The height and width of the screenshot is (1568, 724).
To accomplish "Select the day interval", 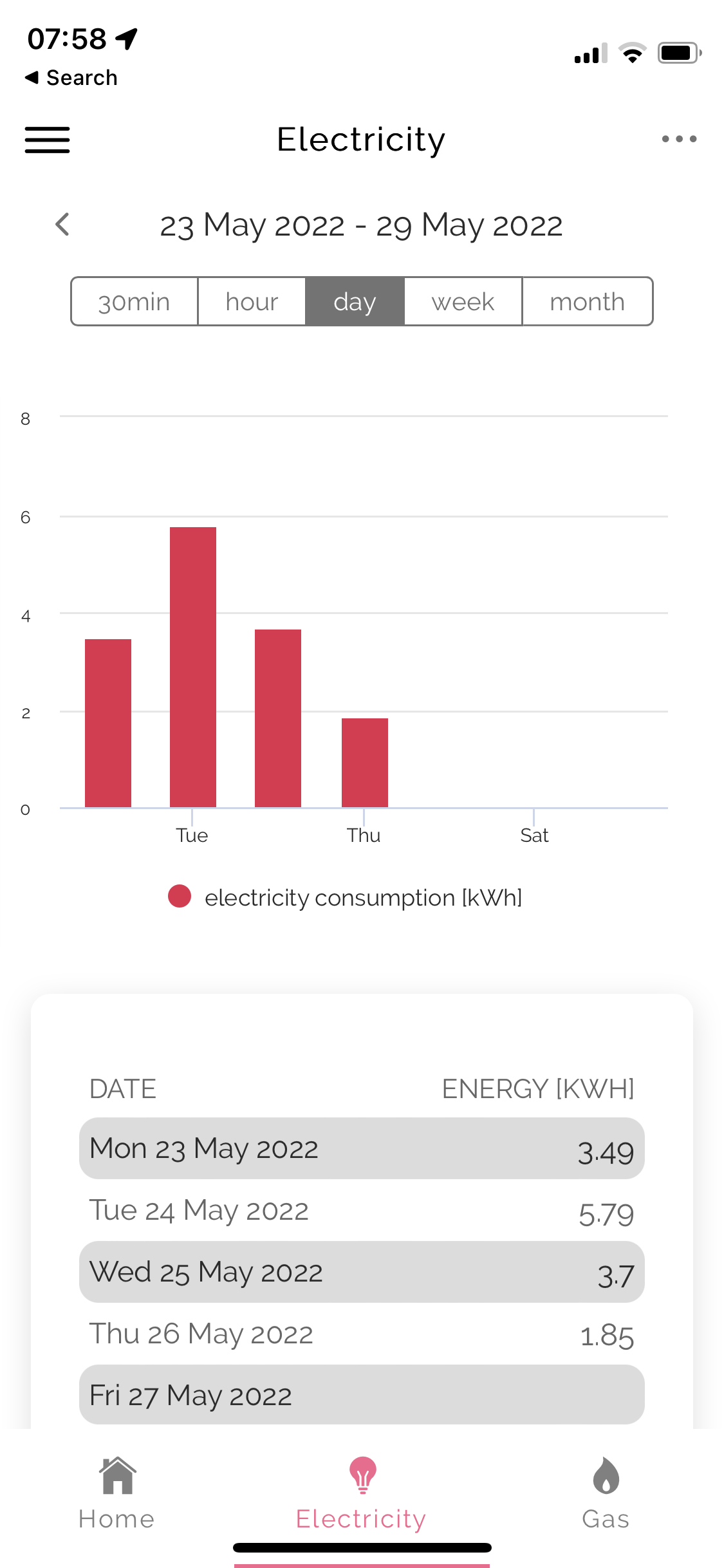I will [x=355, y=302].
